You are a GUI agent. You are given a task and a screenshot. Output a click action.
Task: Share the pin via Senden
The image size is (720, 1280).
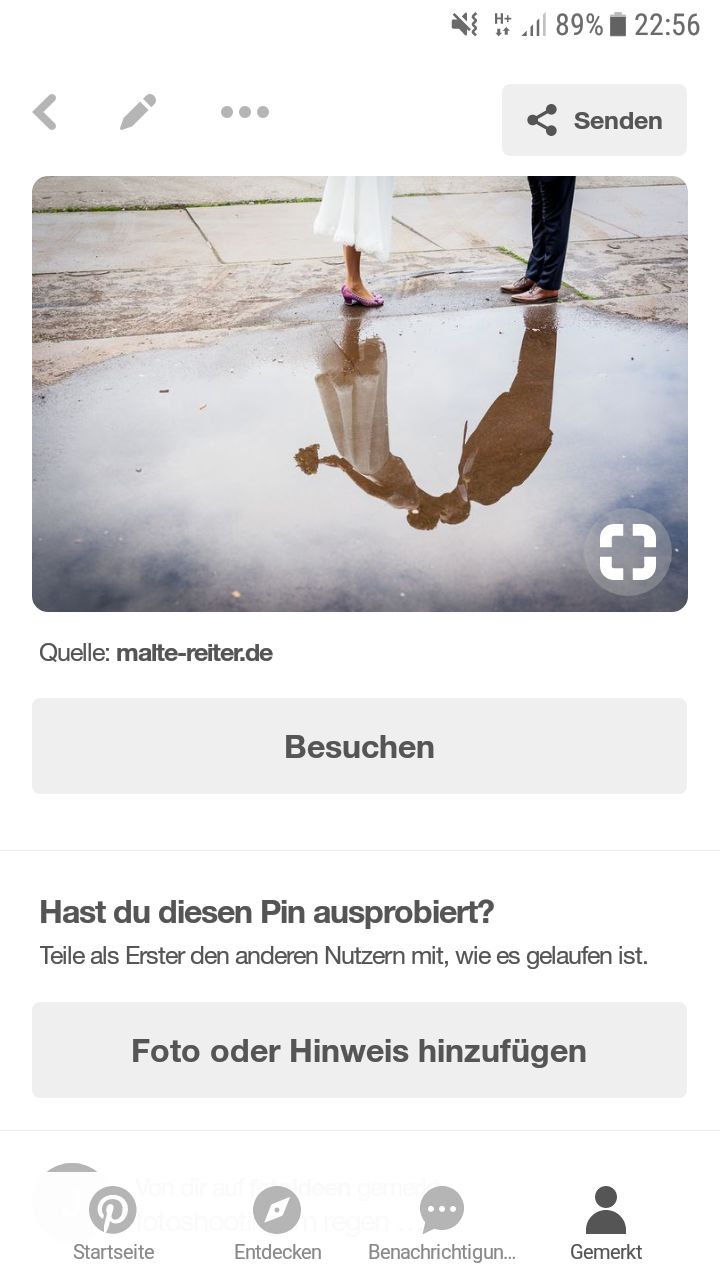(594, 120)
